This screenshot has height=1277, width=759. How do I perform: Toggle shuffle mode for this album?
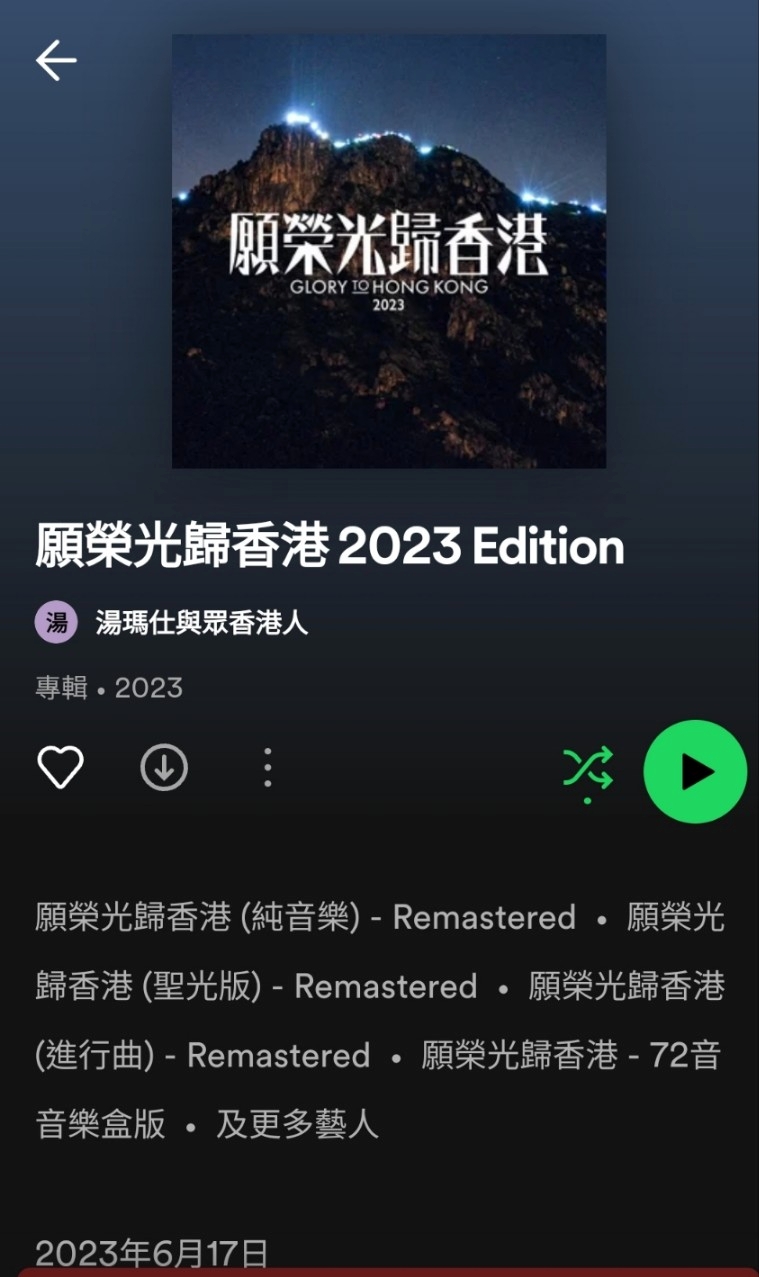click(x=588, y=770)
